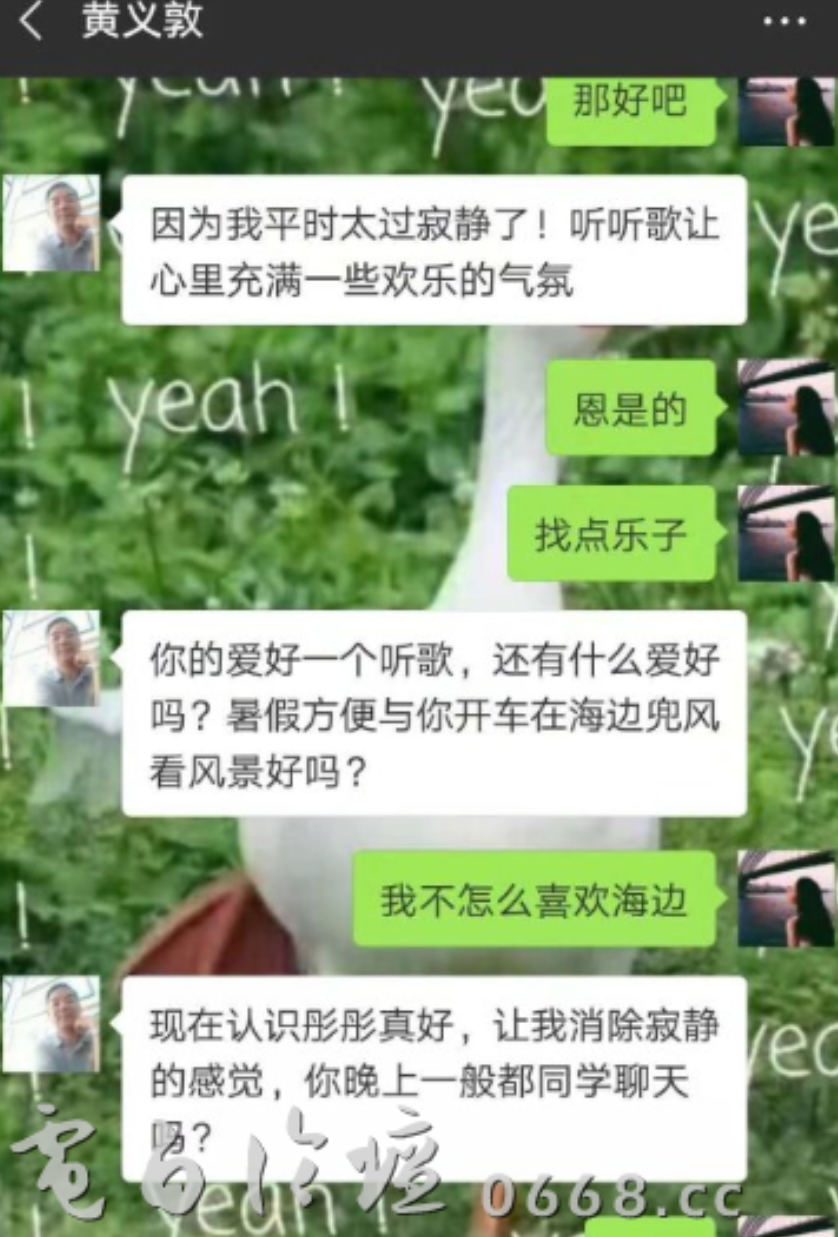Image resolution: width=838 pixels, height=1237 pixels.
Task: Go back from the 黄义敦 chat
Action: coord(30,21)
